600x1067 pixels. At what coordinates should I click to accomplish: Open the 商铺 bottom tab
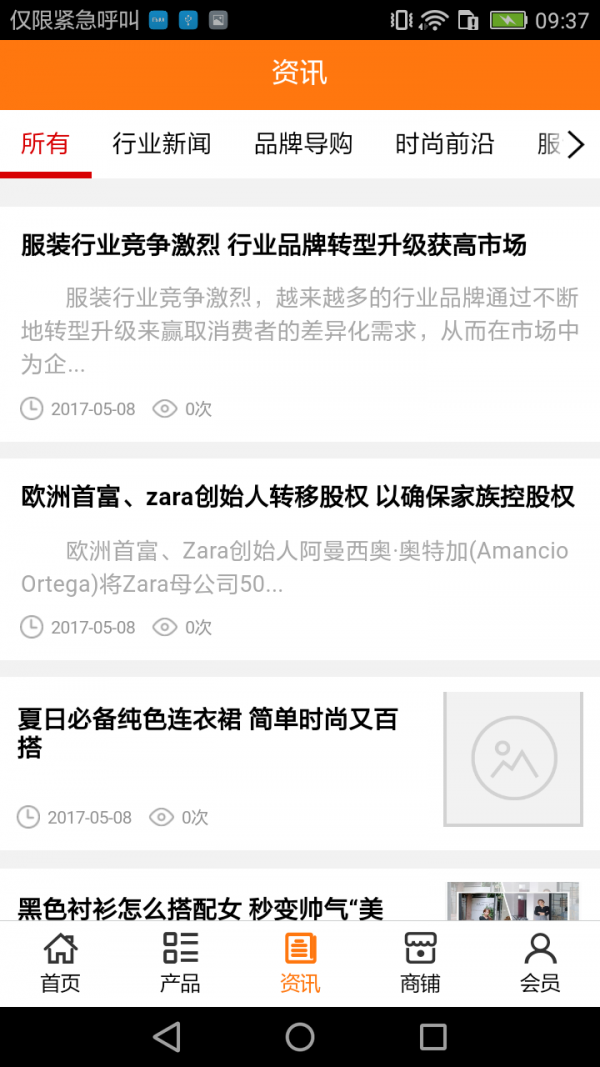click(420, 963)
